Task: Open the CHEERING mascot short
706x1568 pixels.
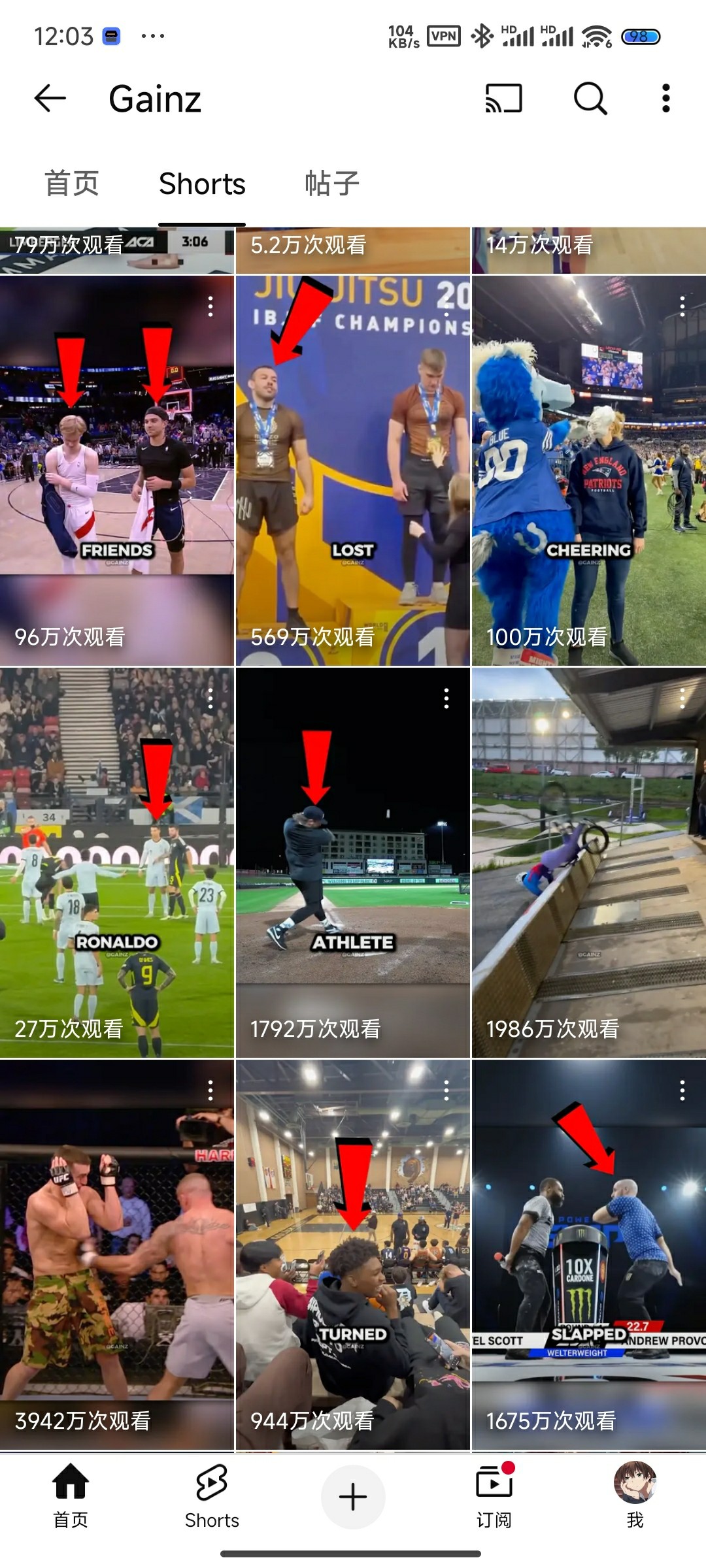Action: [x=588, y=470]
